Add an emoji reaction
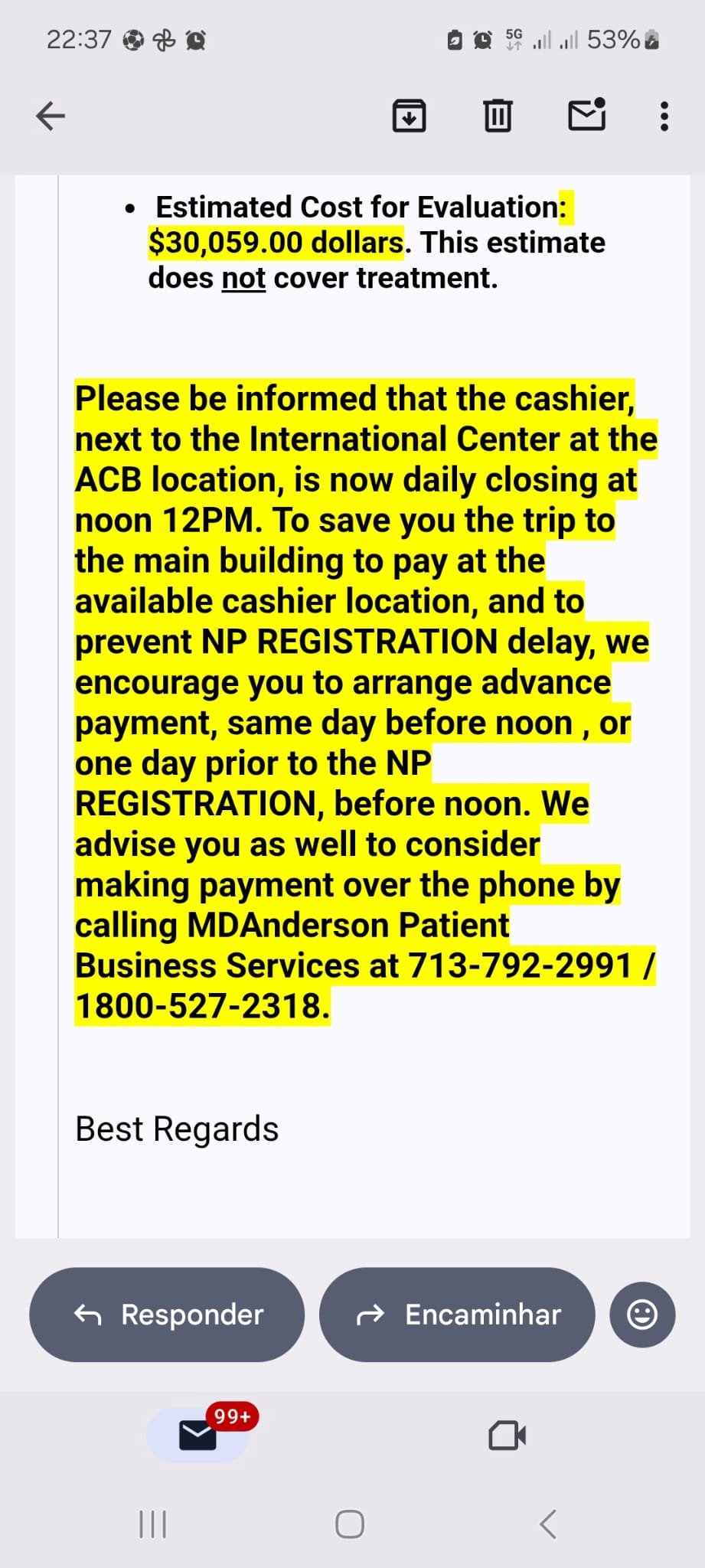 (x=642, y=1315)
